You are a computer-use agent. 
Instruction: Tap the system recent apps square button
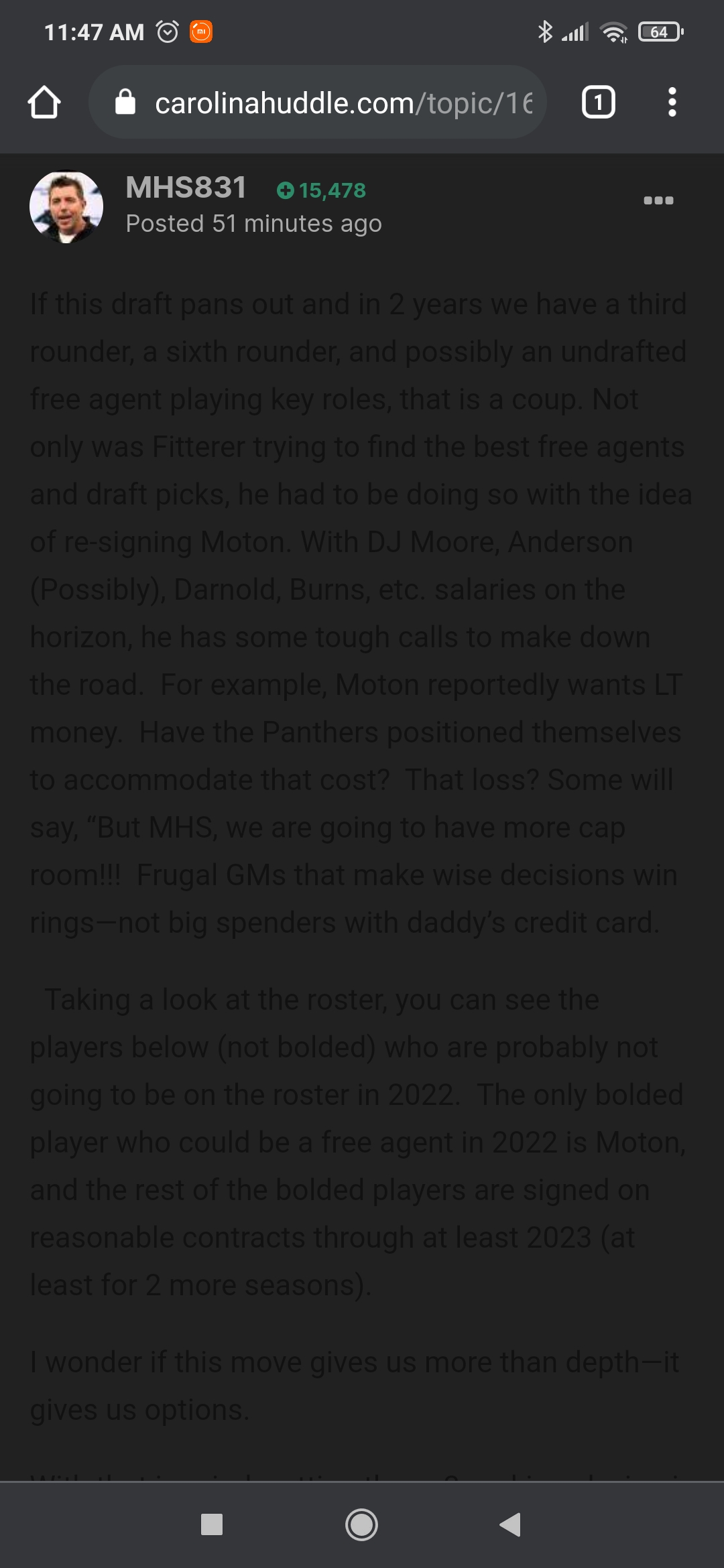tap(212, 1524)
